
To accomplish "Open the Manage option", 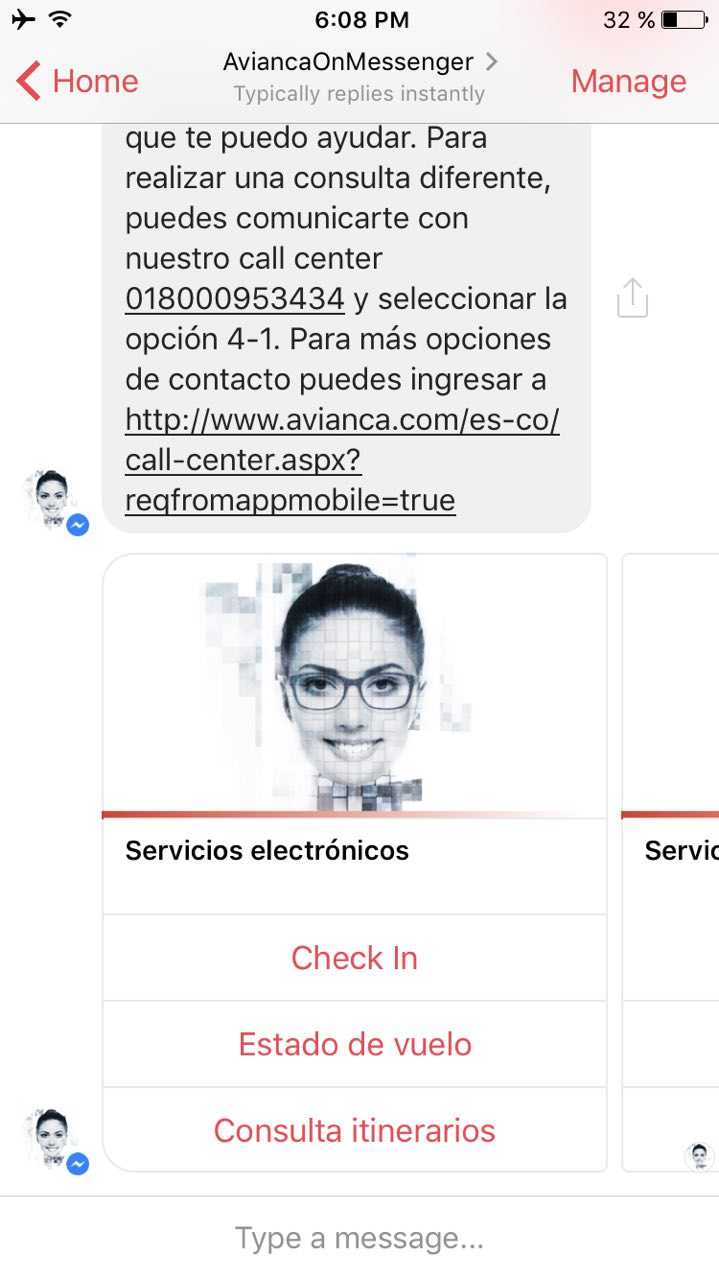I will point(628,81).
